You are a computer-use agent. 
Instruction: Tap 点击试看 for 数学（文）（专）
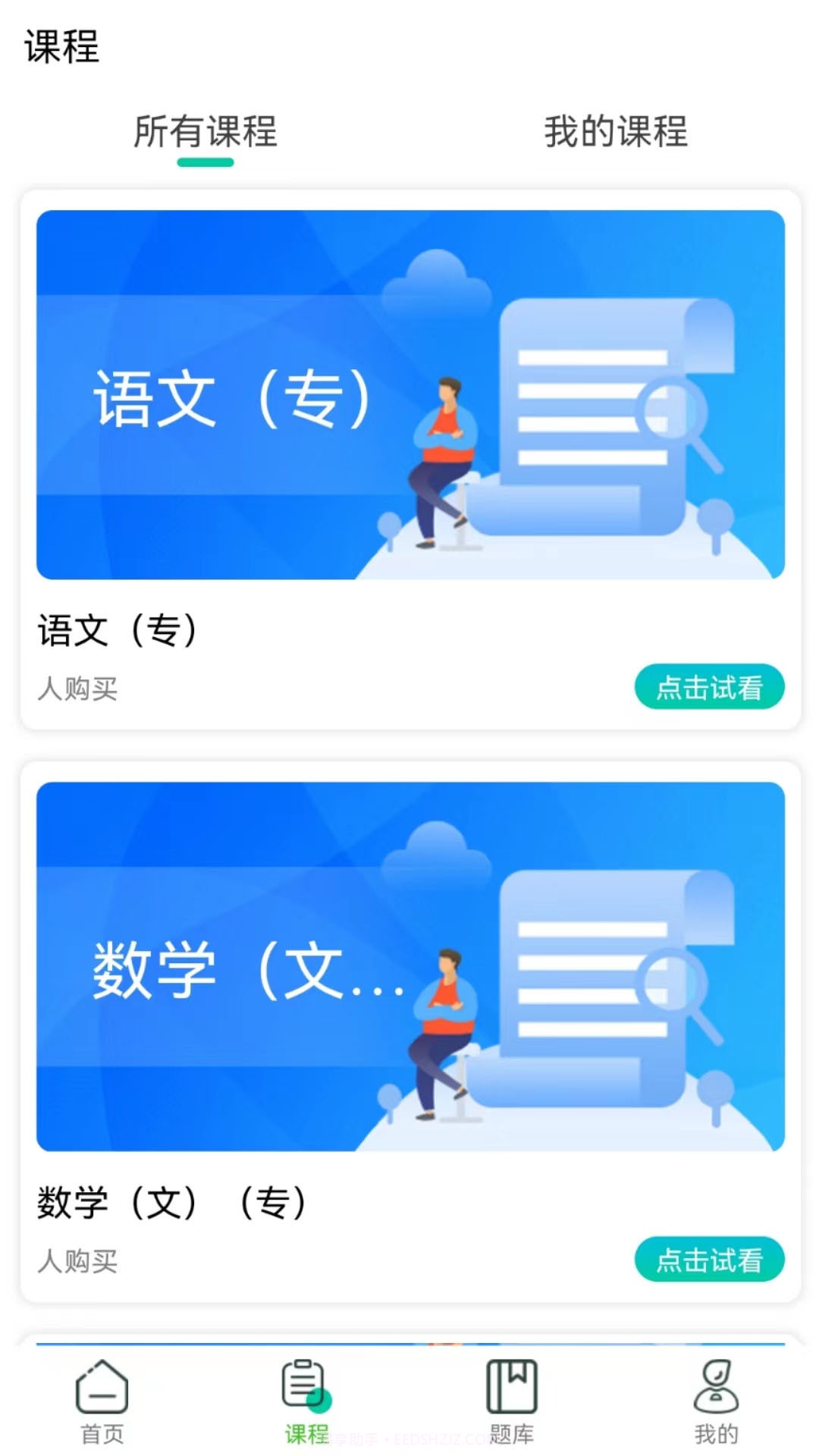[x=709, y=1260]
